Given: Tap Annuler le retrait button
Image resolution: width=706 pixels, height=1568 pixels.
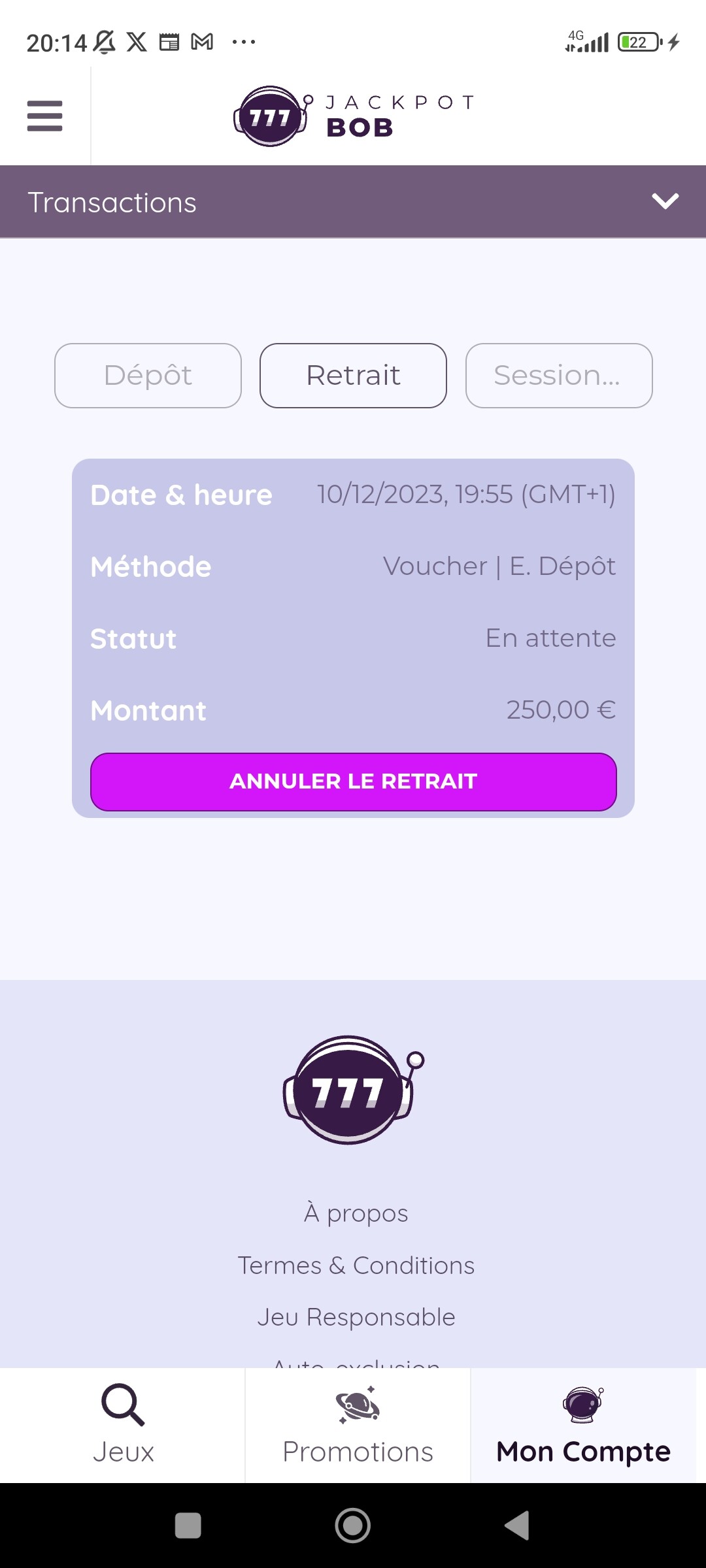Looking at the screenshot, I should tap(353, 781).
